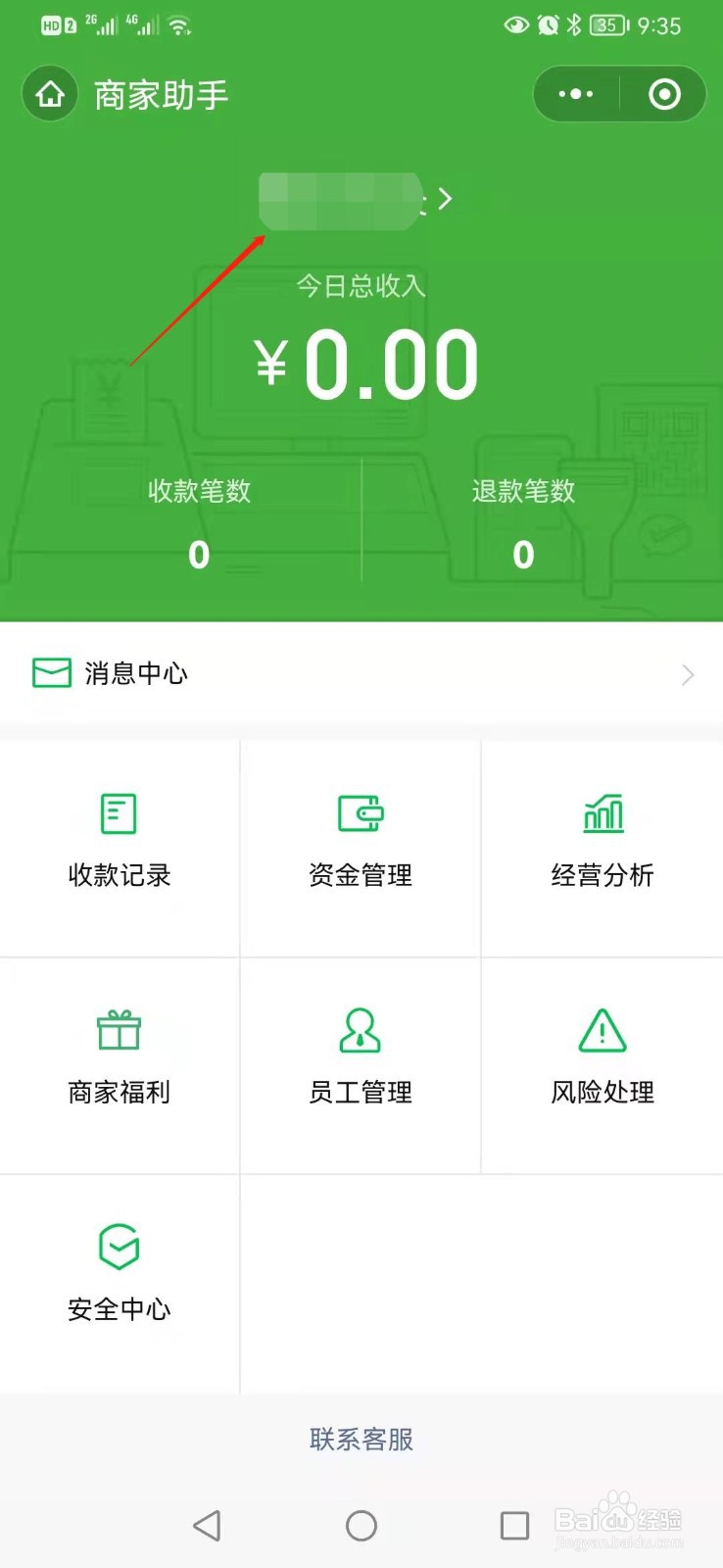Open the 消息中心 message center envelope icon
This screenshot has width=723, height=1568.
point(51,673)
